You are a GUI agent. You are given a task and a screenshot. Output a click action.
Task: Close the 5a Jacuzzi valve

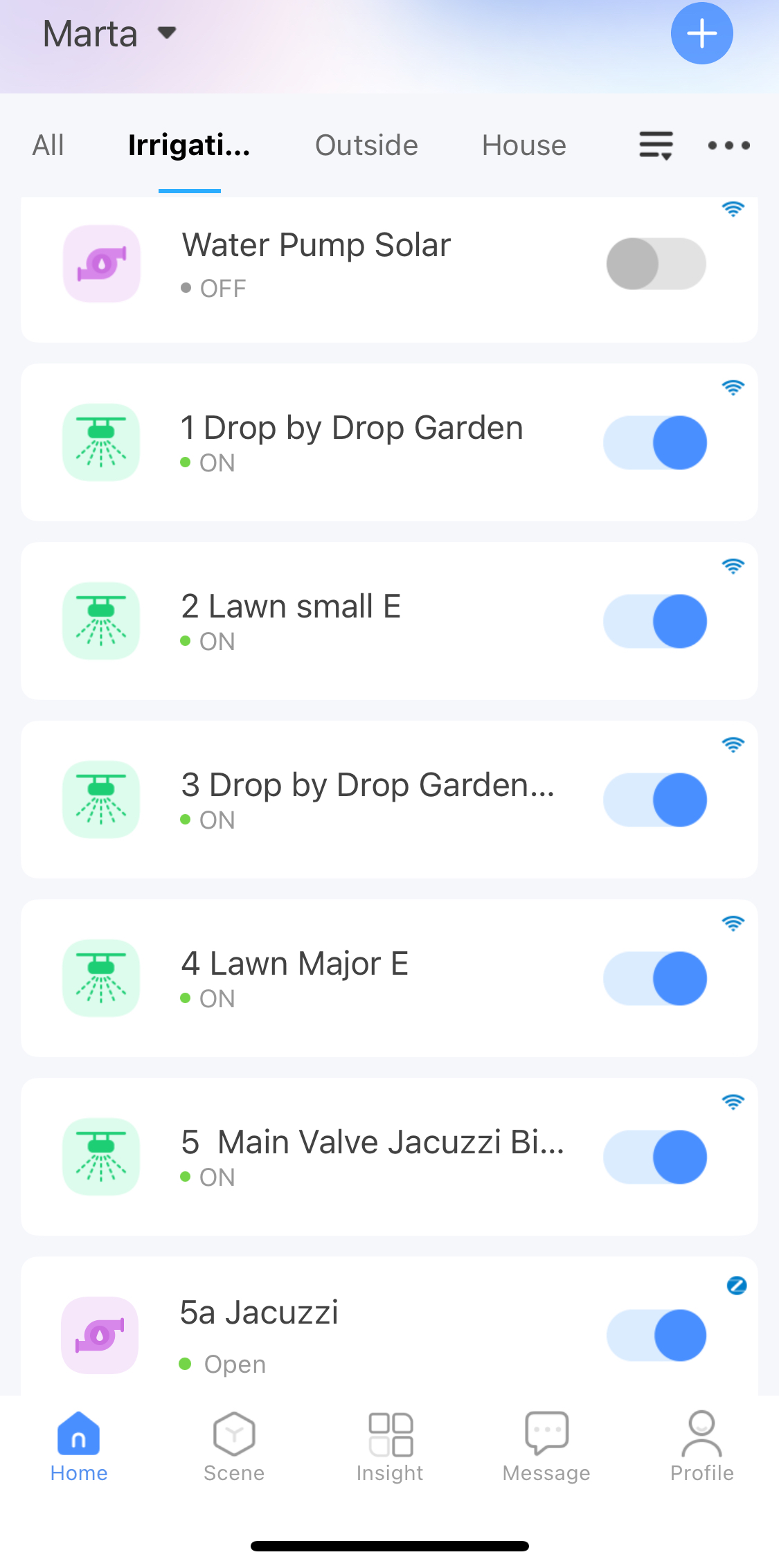click(656, 1335)
